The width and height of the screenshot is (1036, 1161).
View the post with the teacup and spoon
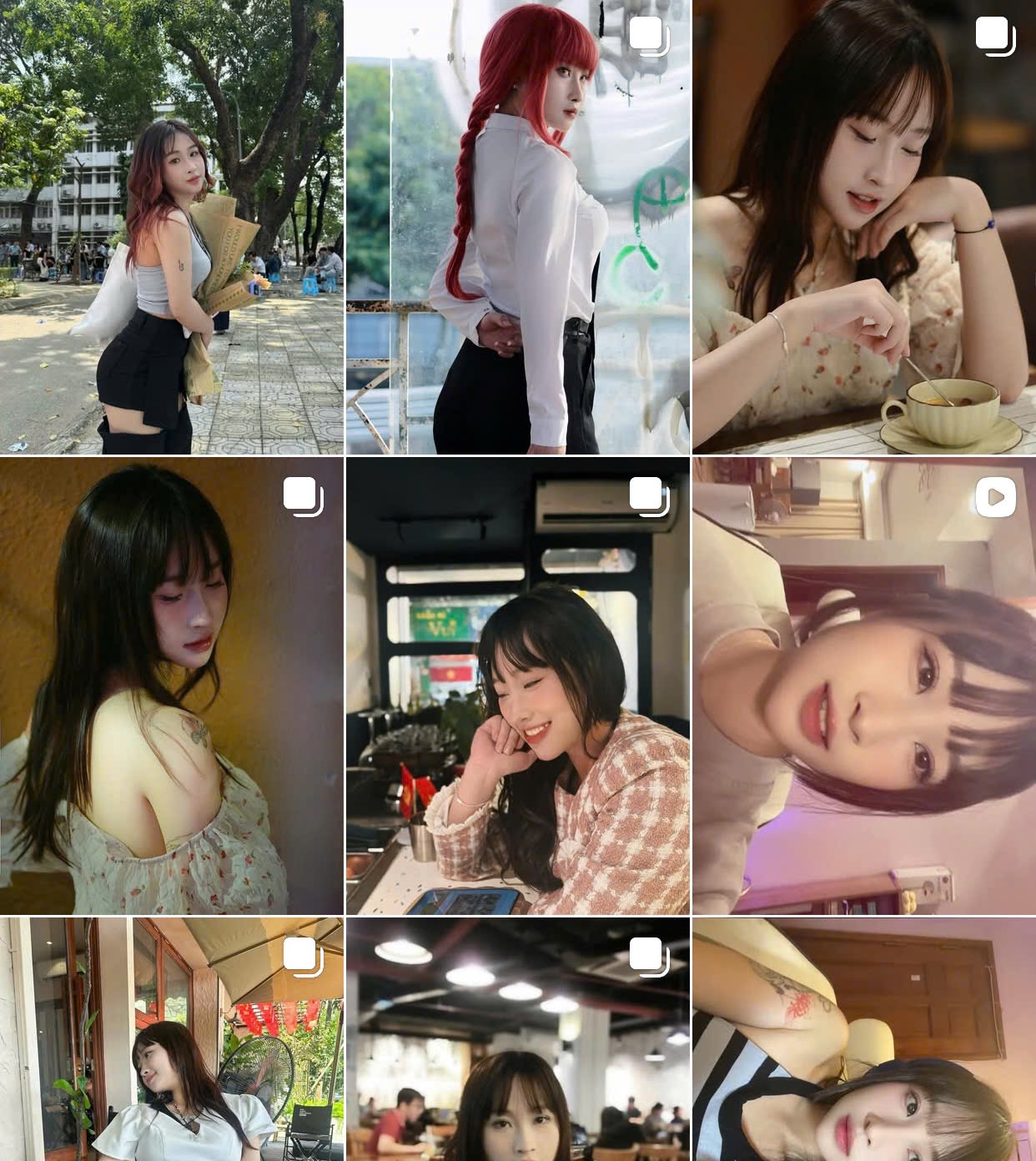pyautogui.click(x=863, y=227)
